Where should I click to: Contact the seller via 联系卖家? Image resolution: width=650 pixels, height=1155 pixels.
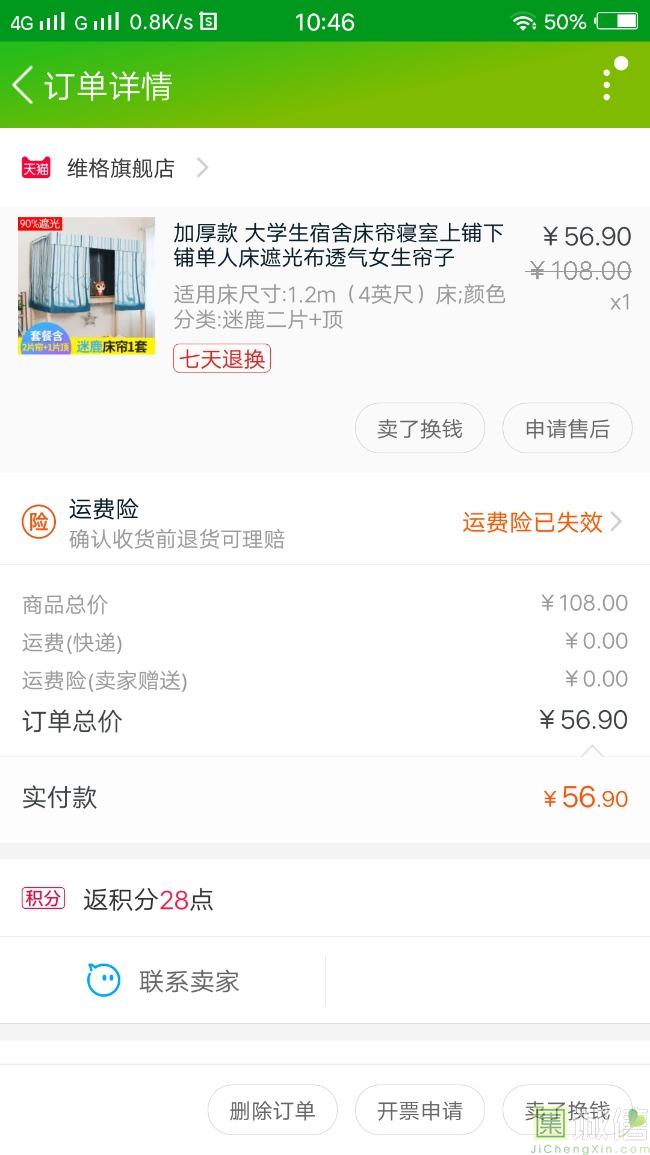(x=164, y=981)
